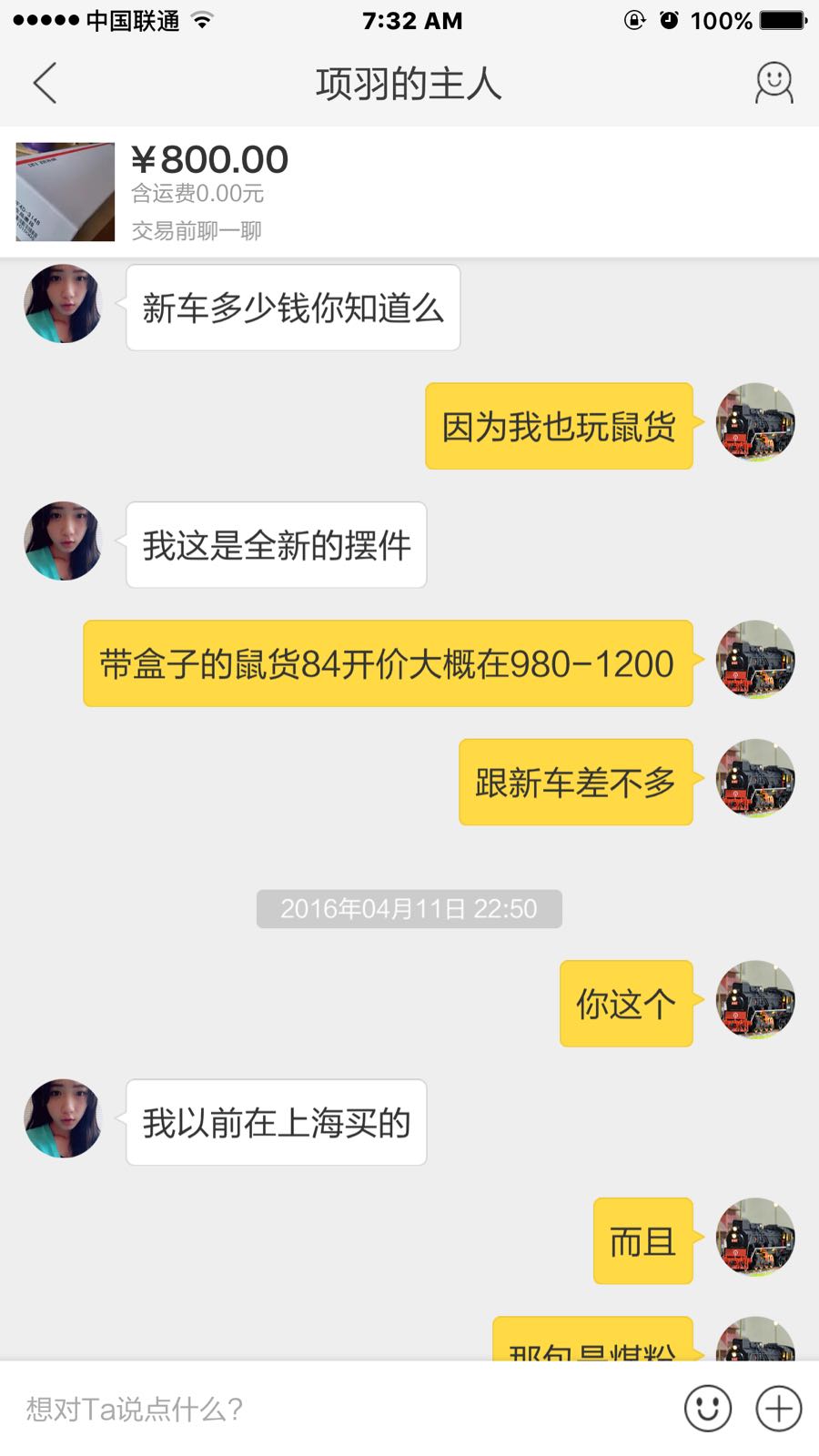Open the plus attachment menu
Screen dimensions: 819x1456
pyautogui.click(x=779, y=1409)
